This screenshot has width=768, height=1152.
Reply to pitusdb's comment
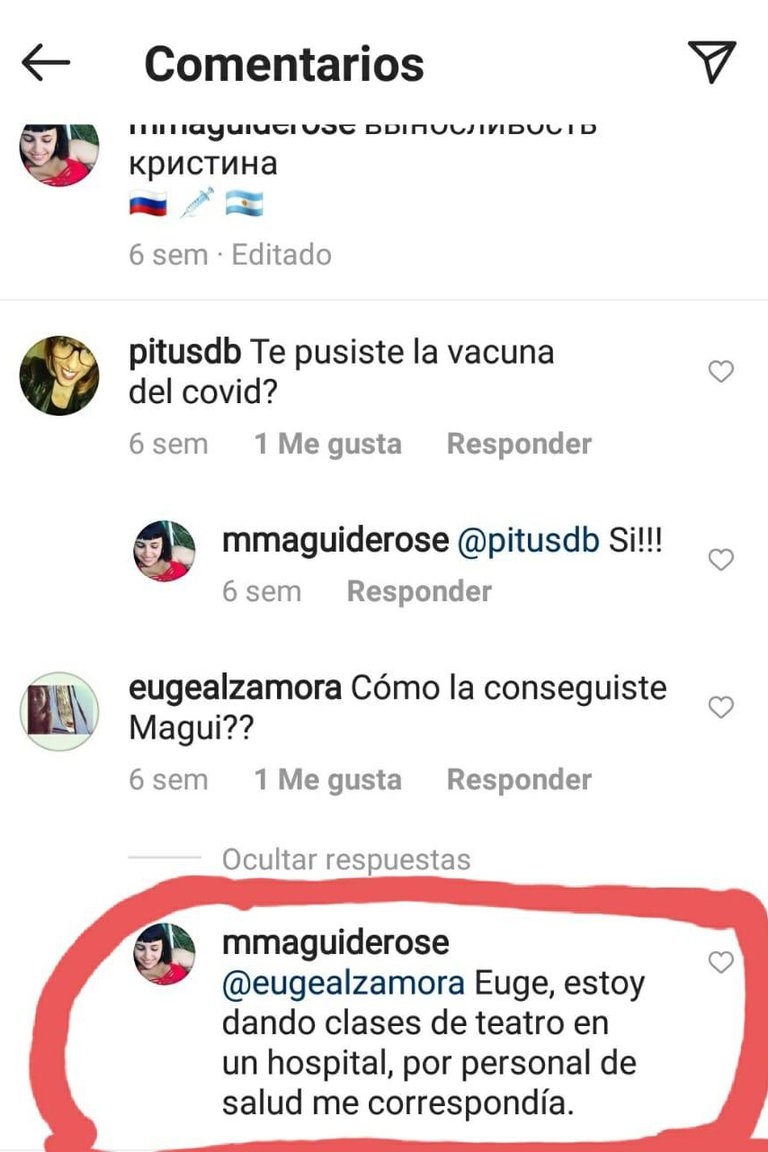518,444
